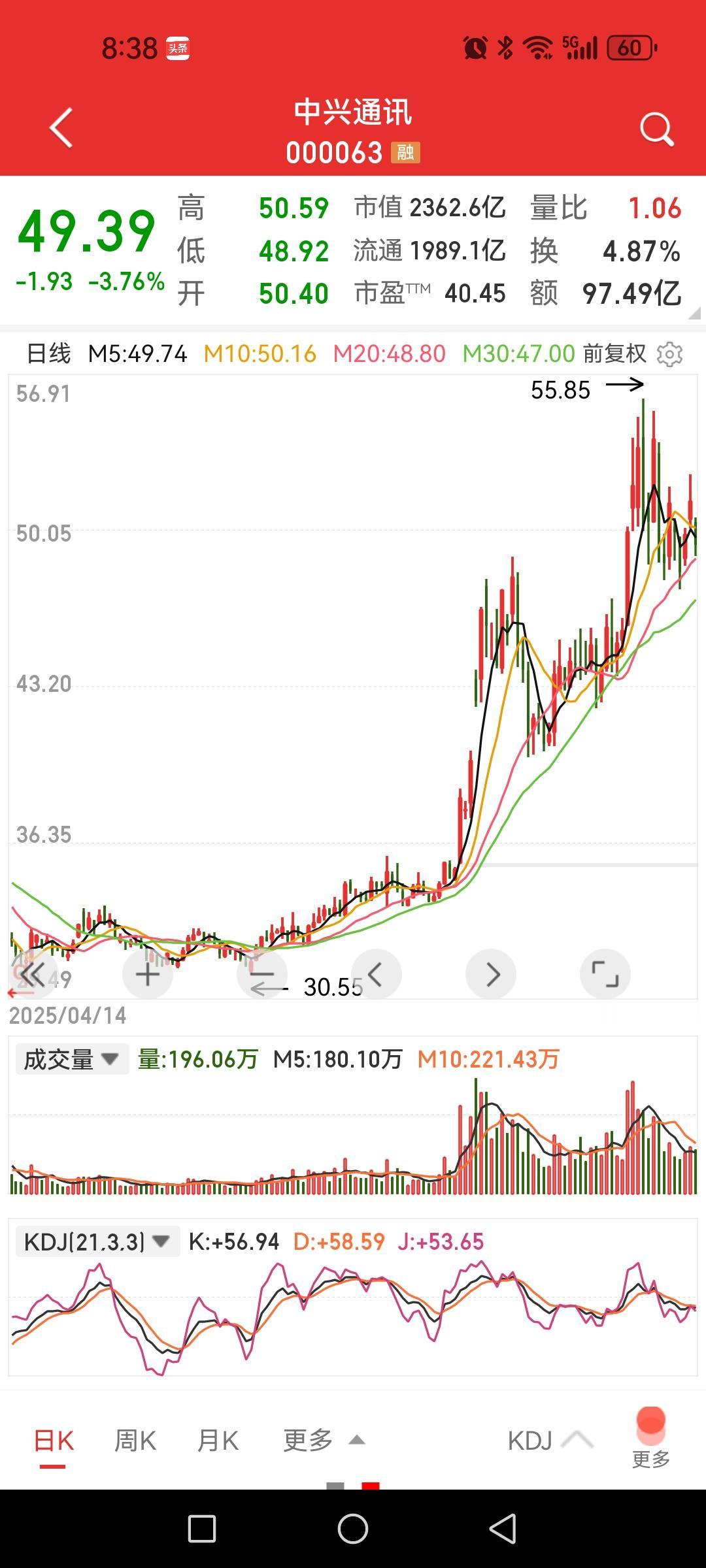Screen dimensions: 706x1568
Task: Pan chart right with the right chevron icon
Action: (x=491, y=973)
